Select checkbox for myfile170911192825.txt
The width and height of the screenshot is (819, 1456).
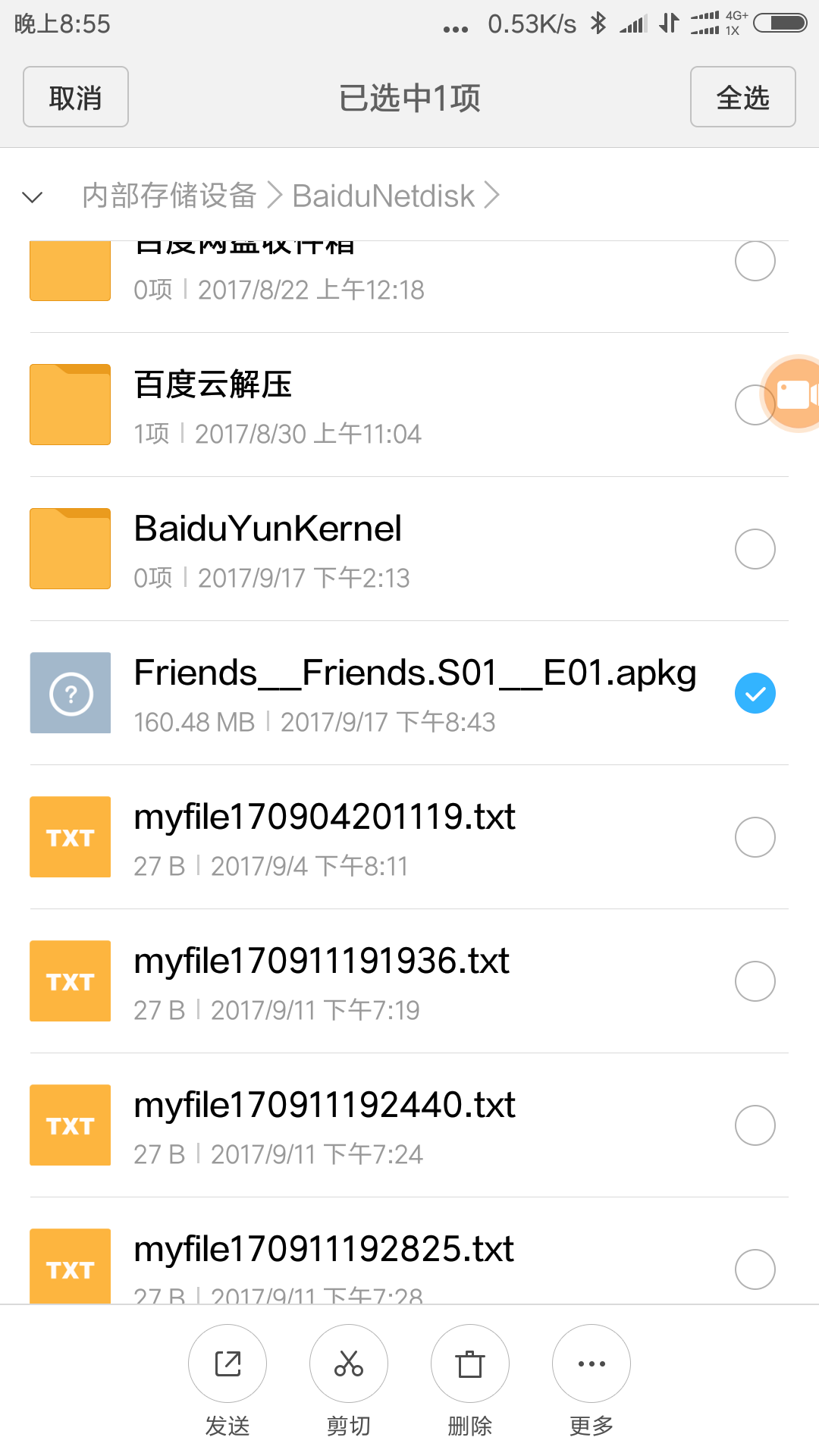pos(755,1269)
